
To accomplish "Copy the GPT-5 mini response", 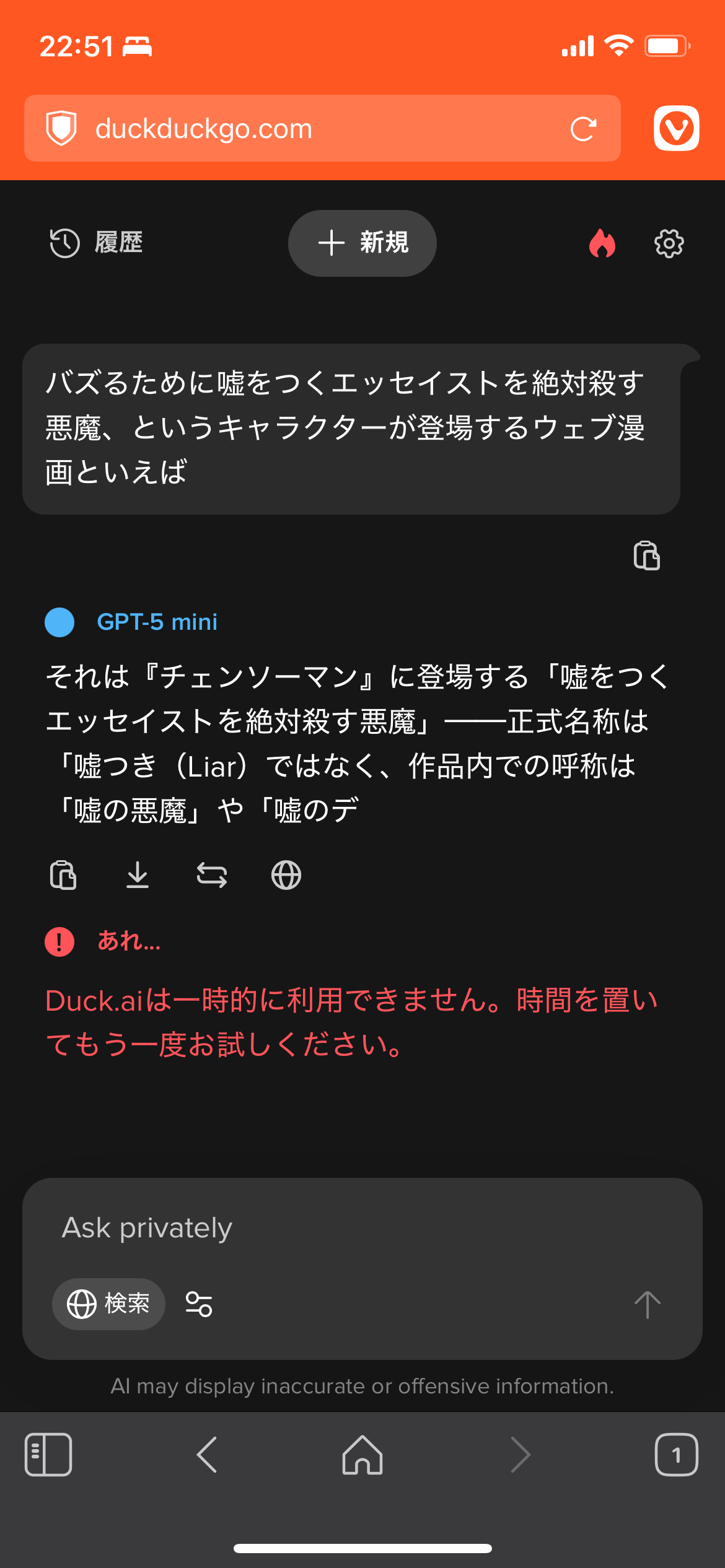I will [x=63, y=875].
